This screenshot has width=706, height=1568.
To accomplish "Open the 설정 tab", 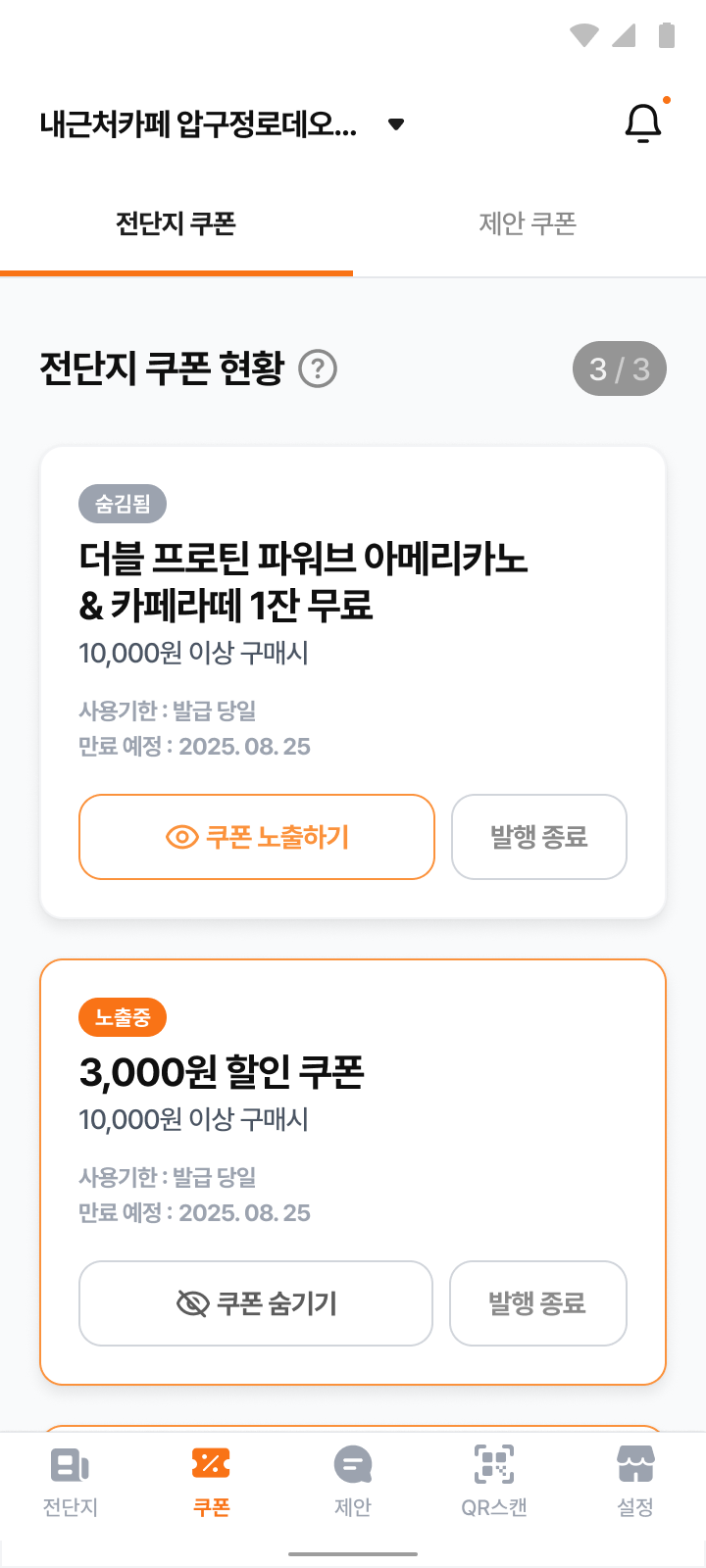I will [x=635, y=1482].
